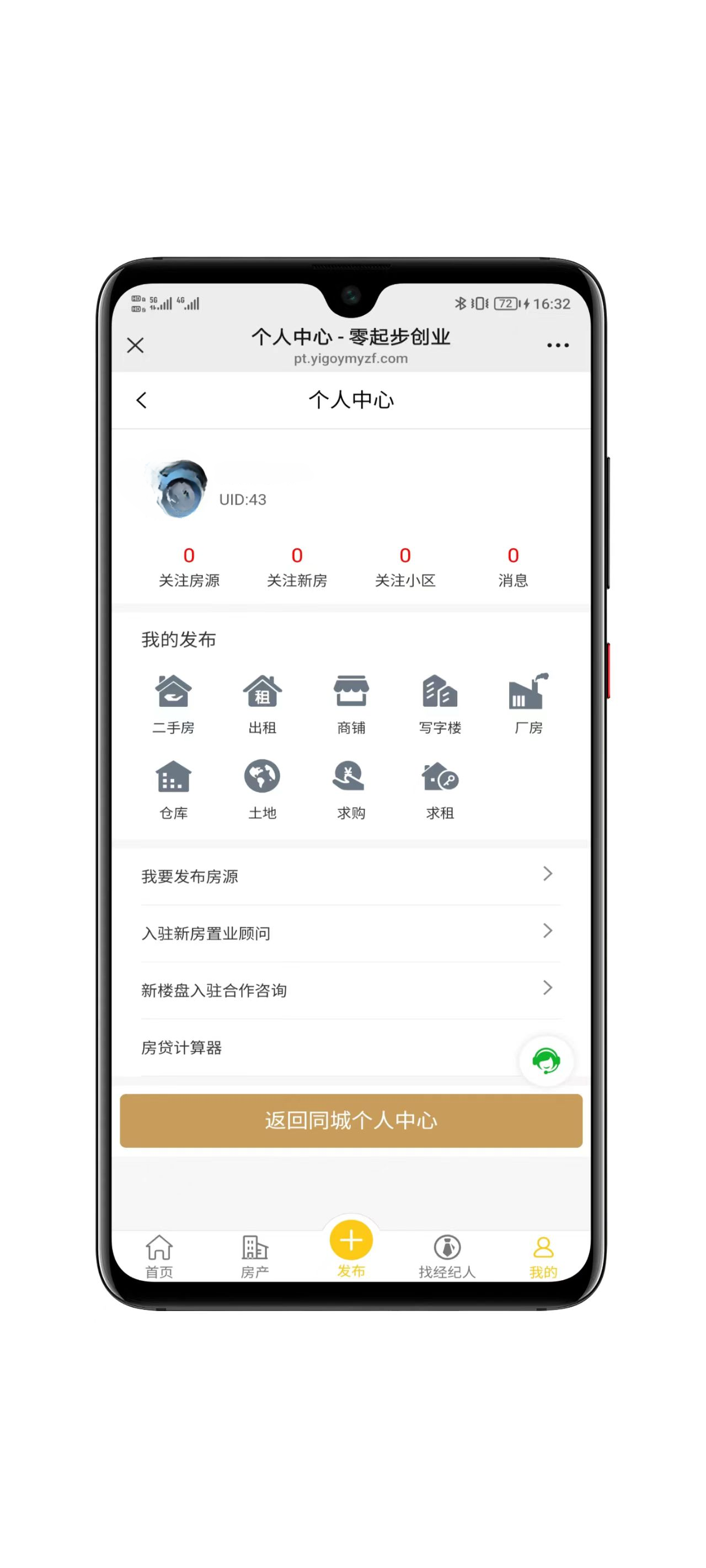This screenshot has width=706, height=1568.
Task: Open my 二手房 listings
Action: coord(174,703)
